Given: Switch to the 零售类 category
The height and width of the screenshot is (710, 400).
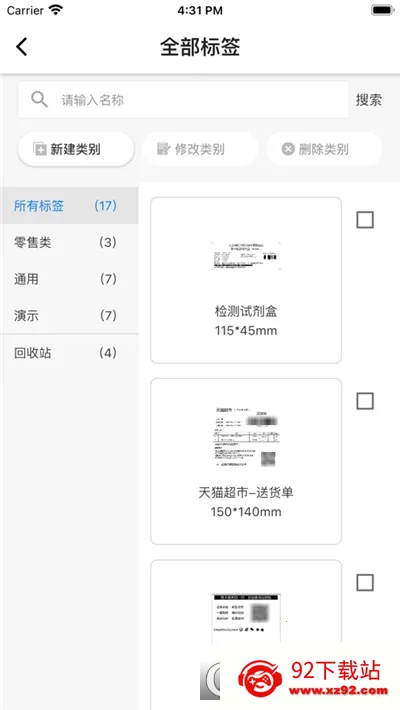Looking at the screenshot, I should (x=69, y=243).
